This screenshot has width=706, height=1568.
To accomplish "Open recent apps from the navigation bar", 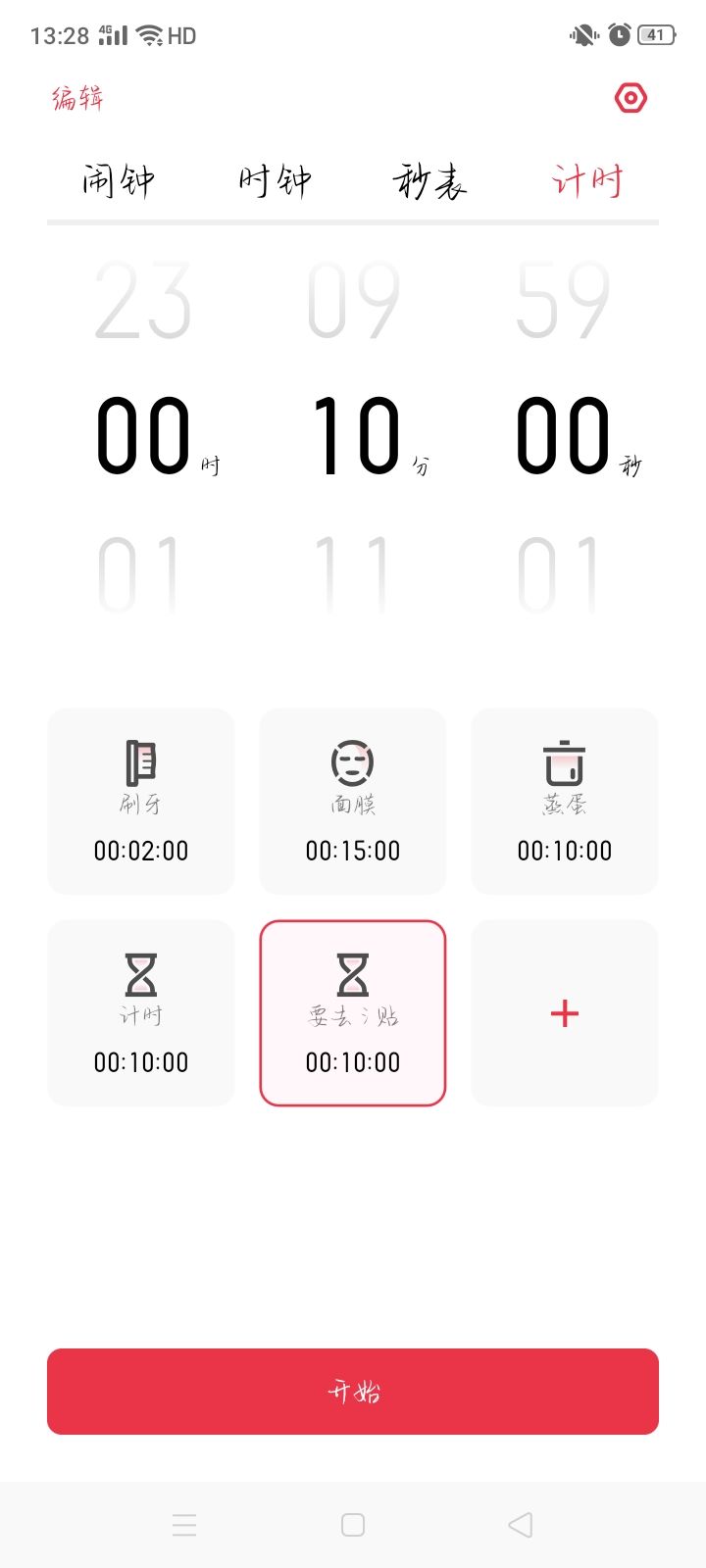I will click(x=184, y=1525).
